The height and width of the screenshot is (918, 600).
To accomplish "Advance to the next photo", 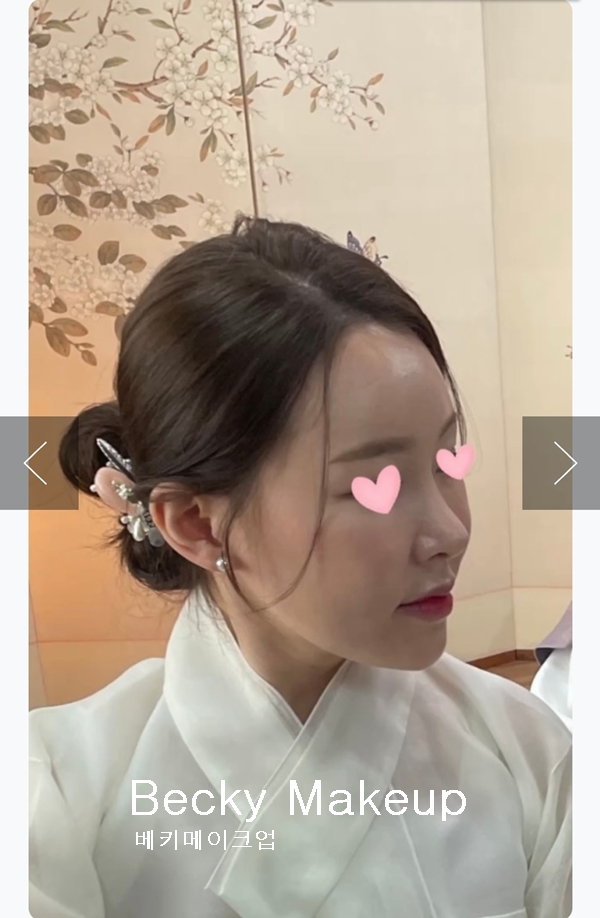I will click(x=562, y=463).
